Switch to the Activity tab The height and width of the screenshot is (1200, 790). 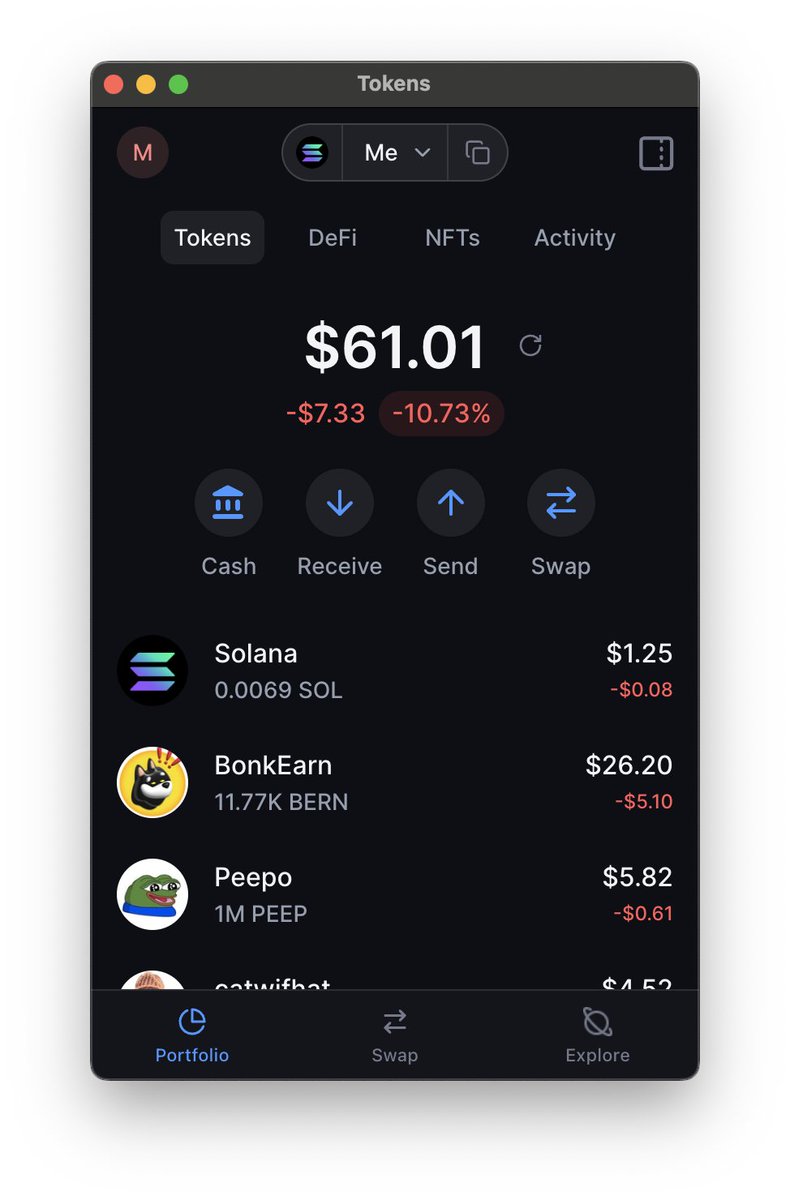click(x=574, y=238)
